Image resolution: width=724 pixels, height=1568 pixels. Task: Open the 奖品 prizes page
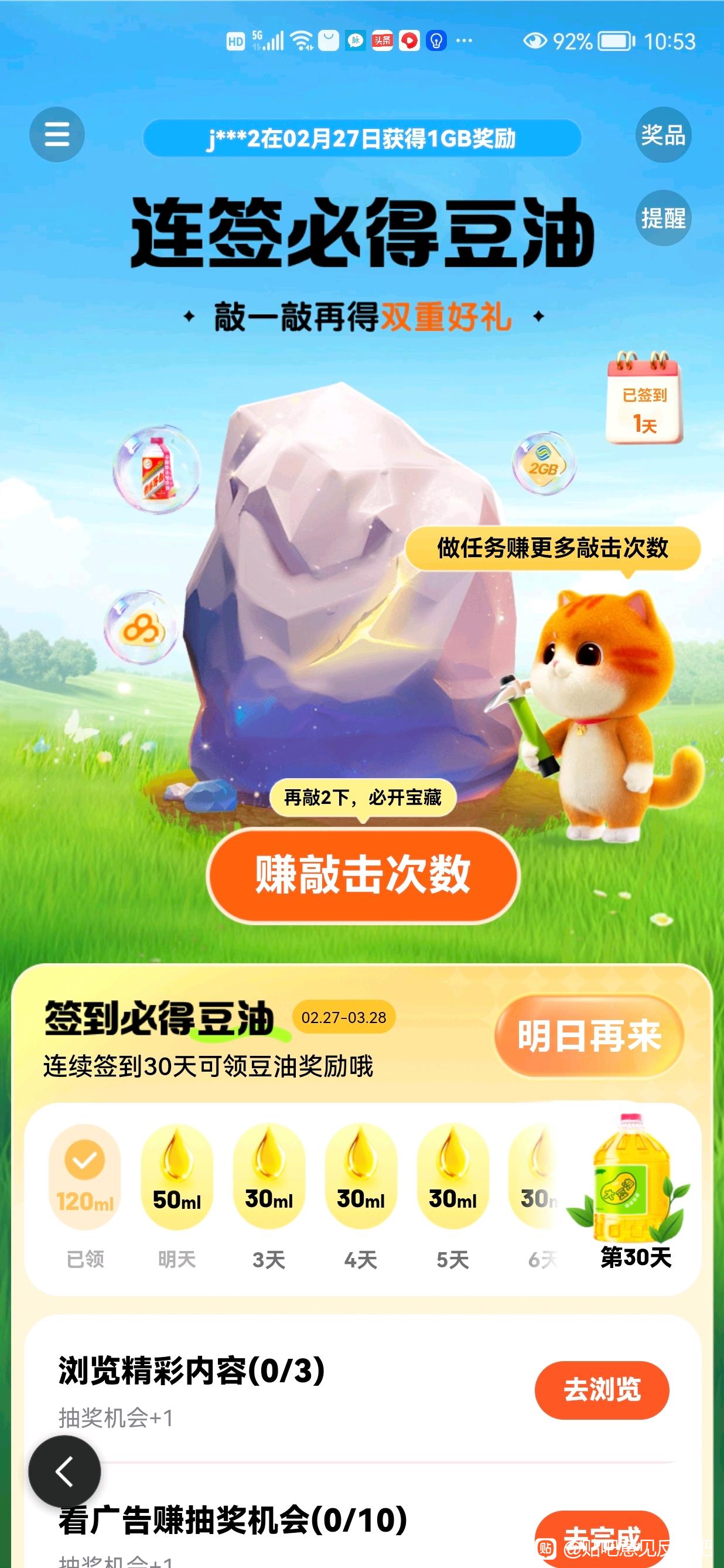coord(663,135)
